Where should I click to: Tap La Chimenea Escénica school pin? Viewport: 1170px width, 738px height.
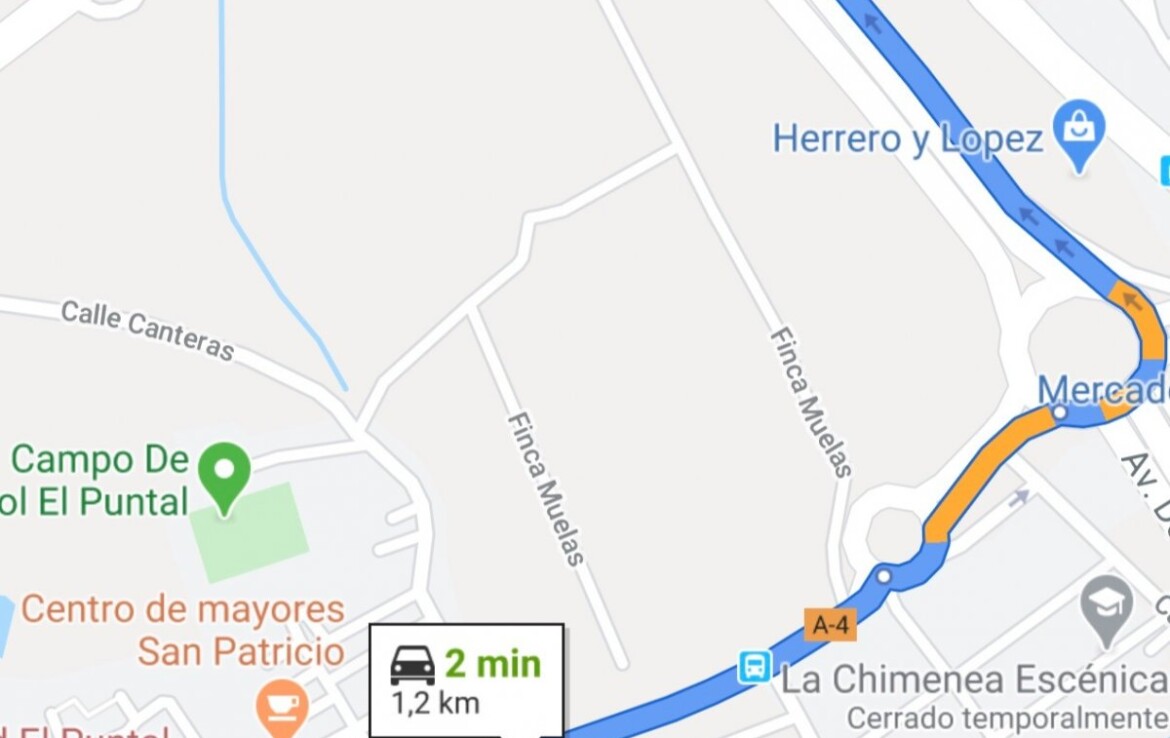(1106, 608)
